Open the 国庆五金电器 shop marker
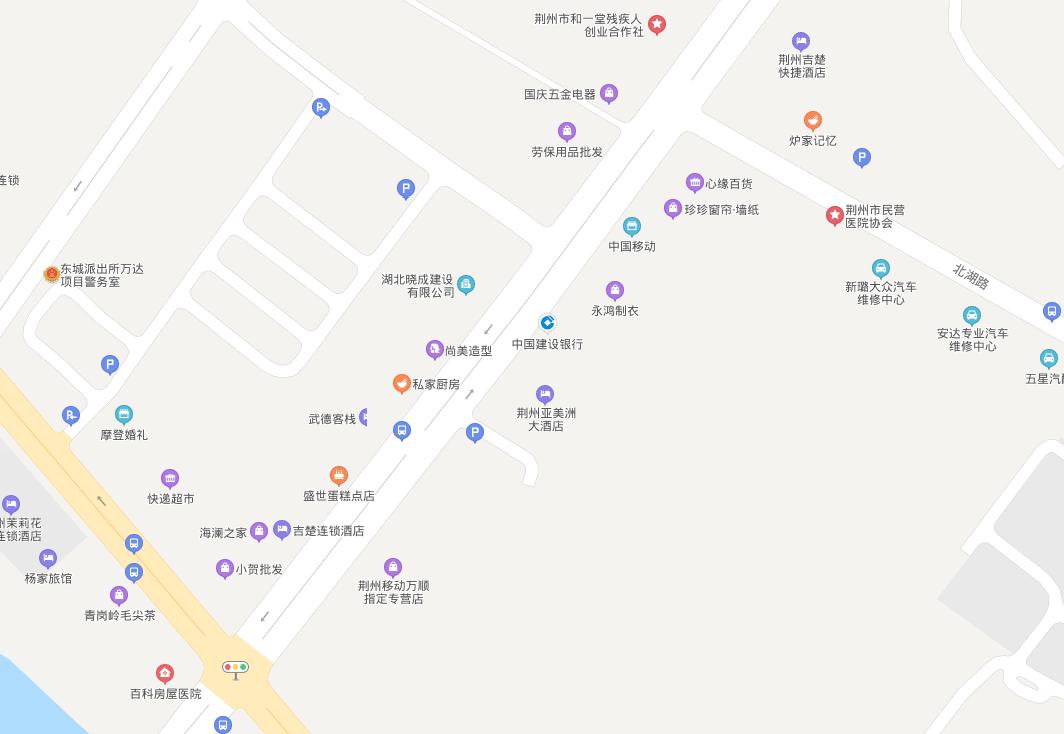 pos(609,93)
